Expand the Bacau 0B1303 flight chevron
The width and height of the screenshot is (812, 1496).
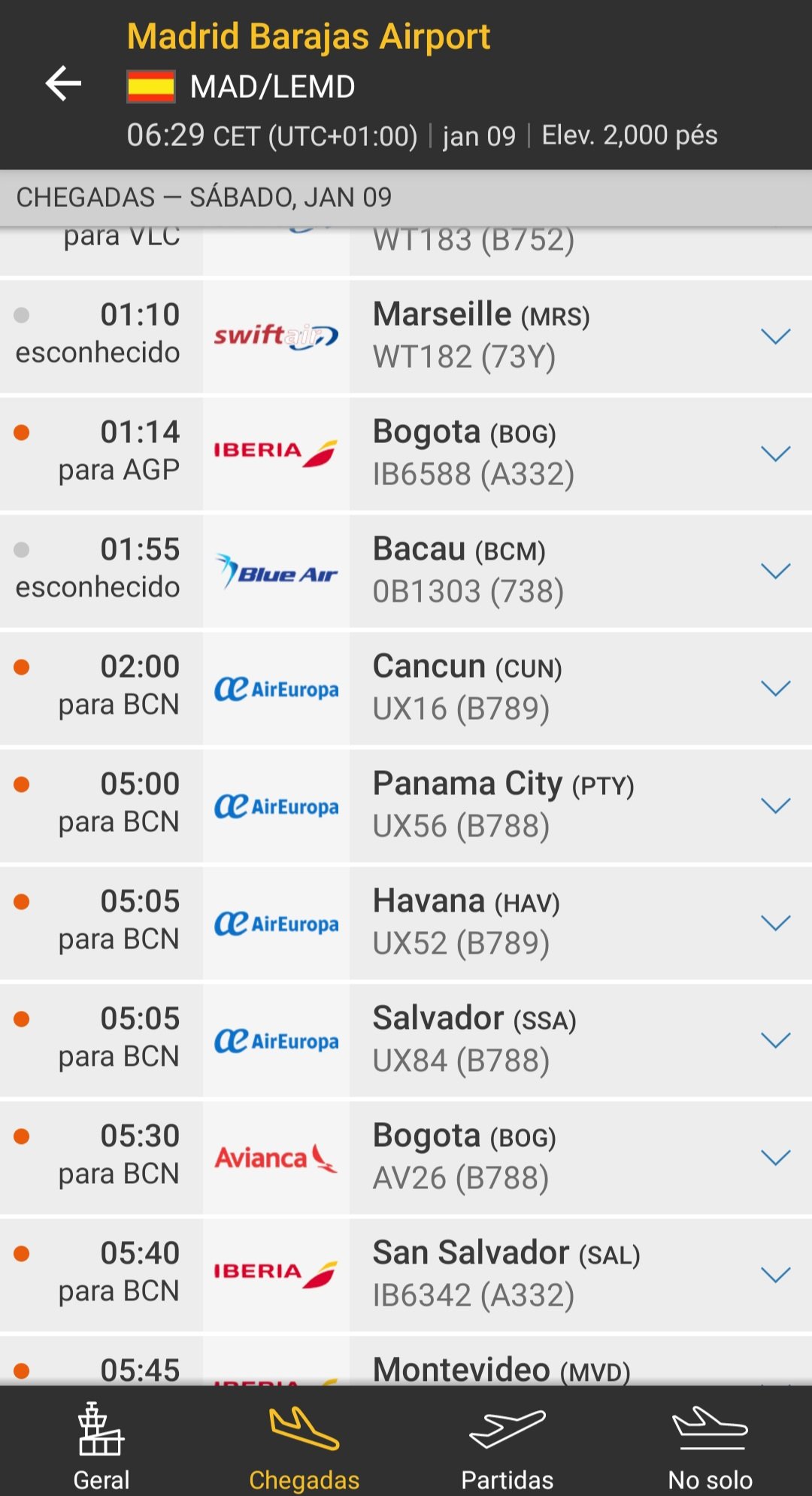pyautogui.click(x=776, y=571)
